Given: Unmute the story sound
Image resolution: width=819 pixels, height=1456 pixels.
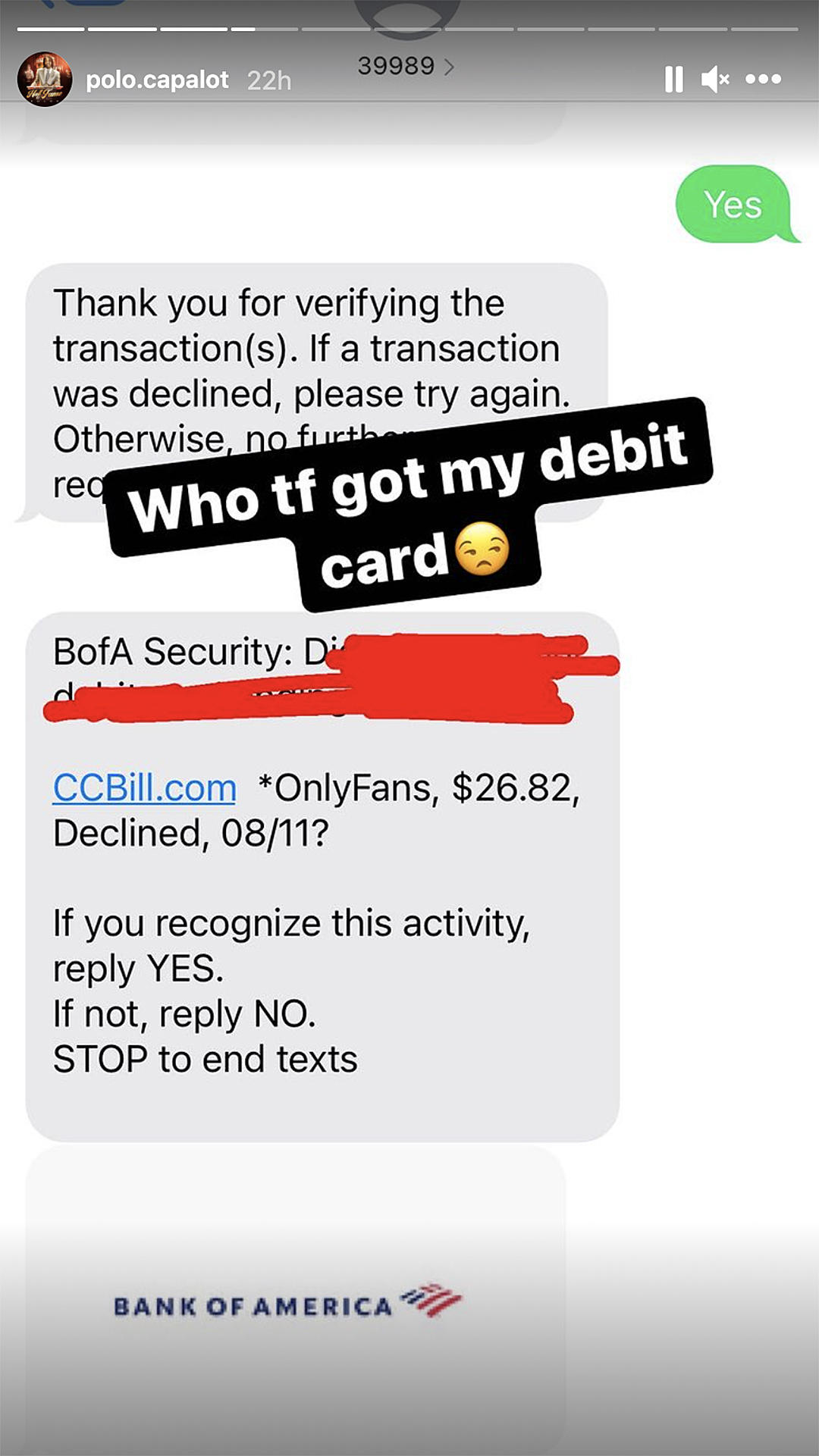Looking at the screenshot, I should (715, 79).
